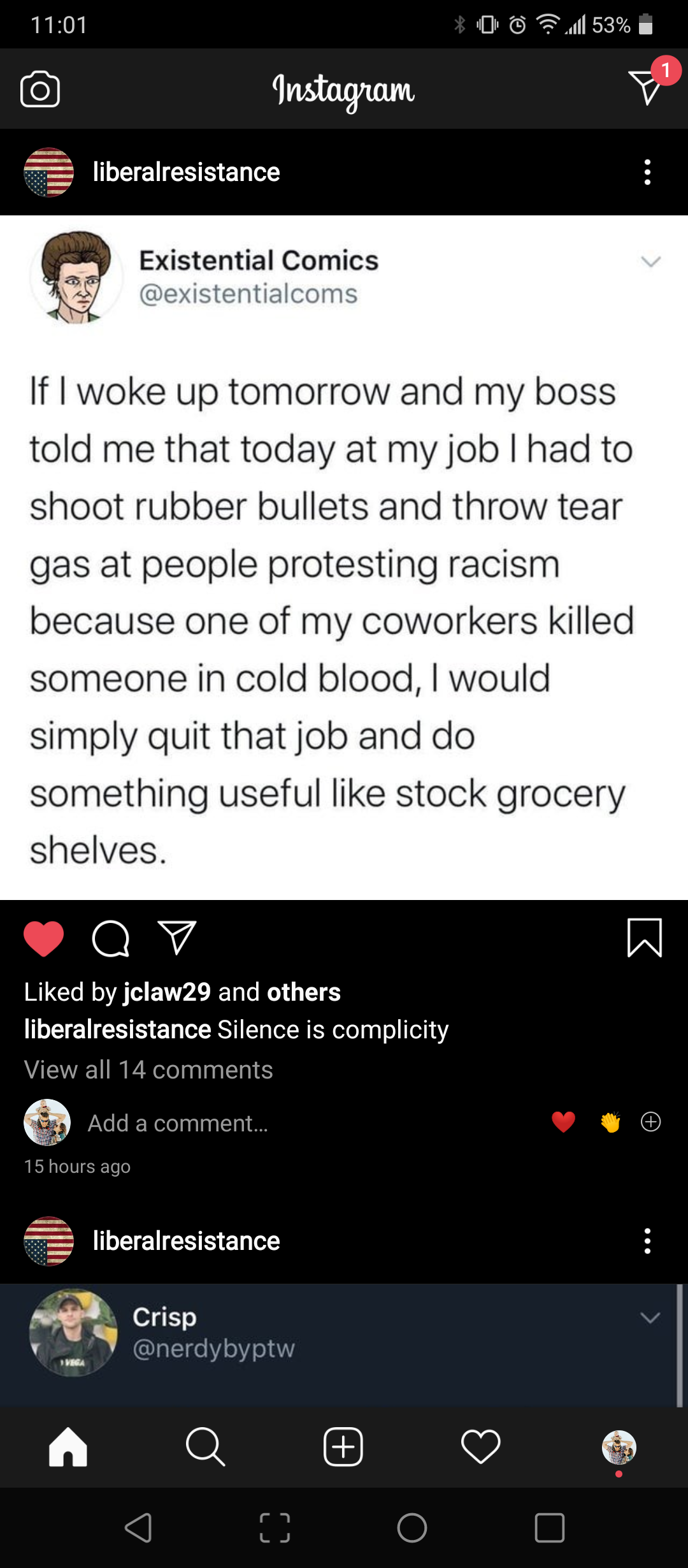Create a new post with plus tab
This screenshot has height=1568, width=688.
pyautogui.click(x=343, y=1447)
